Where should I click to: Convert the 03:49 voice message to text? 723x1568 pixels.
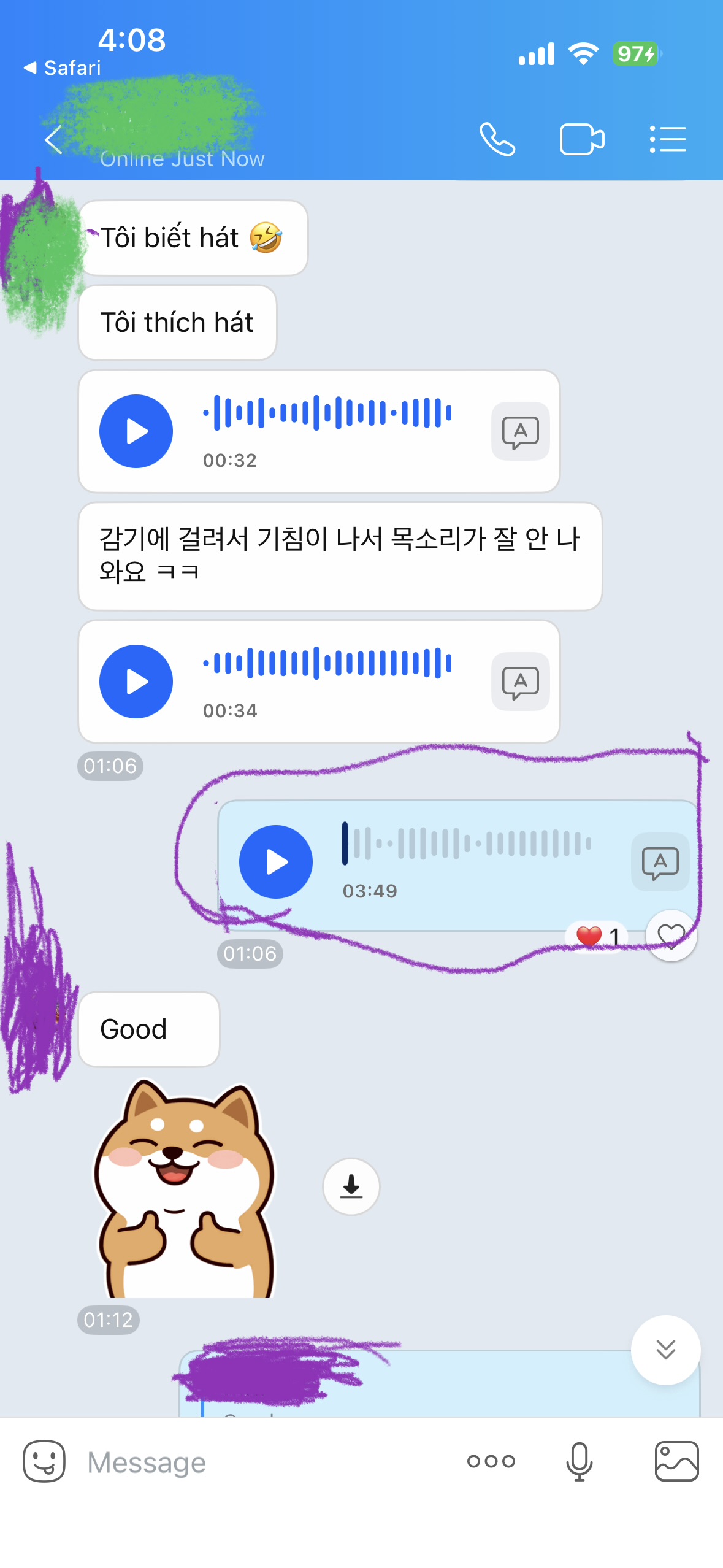coord(660,862)
